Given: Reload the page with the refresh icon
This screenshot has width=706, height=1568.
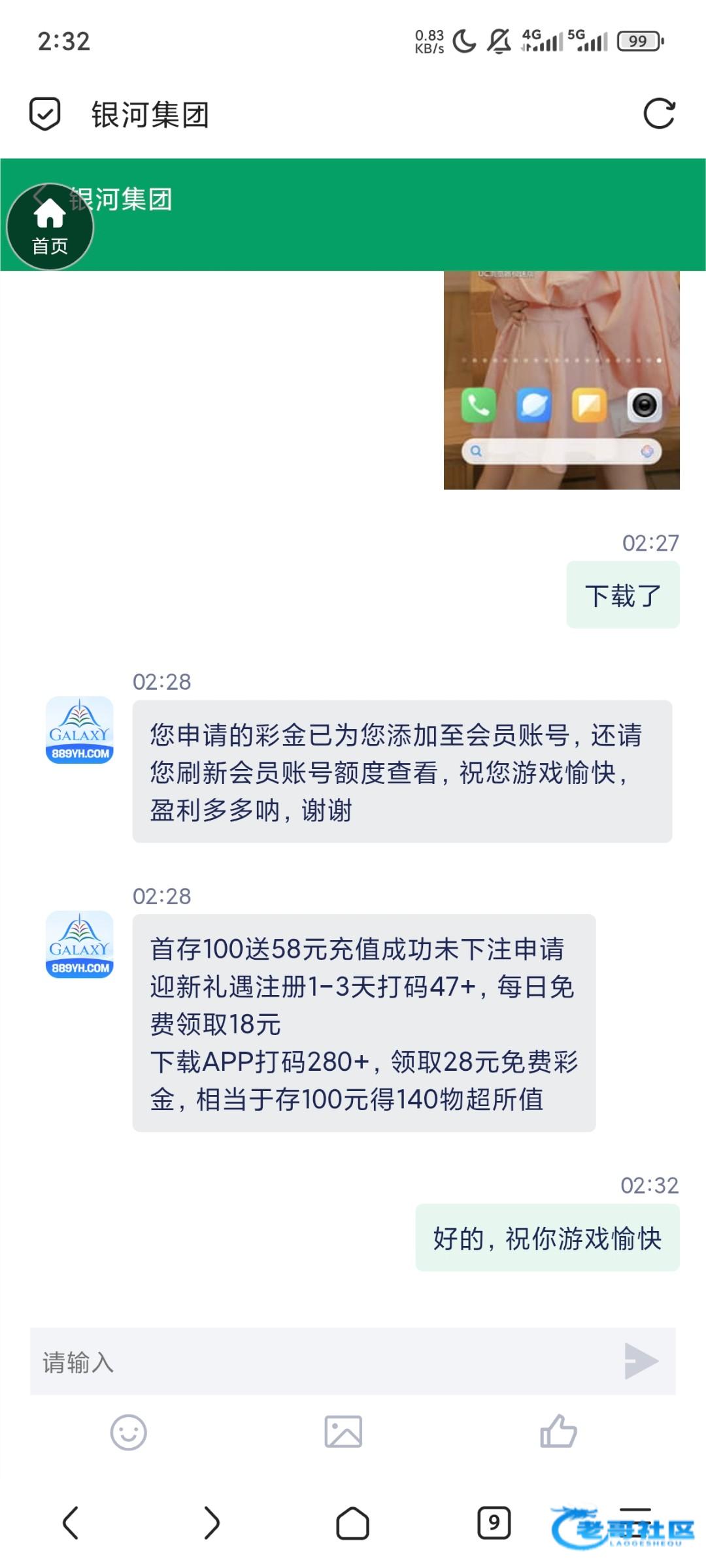Looking at the screenshot, I should coord(658,114).
